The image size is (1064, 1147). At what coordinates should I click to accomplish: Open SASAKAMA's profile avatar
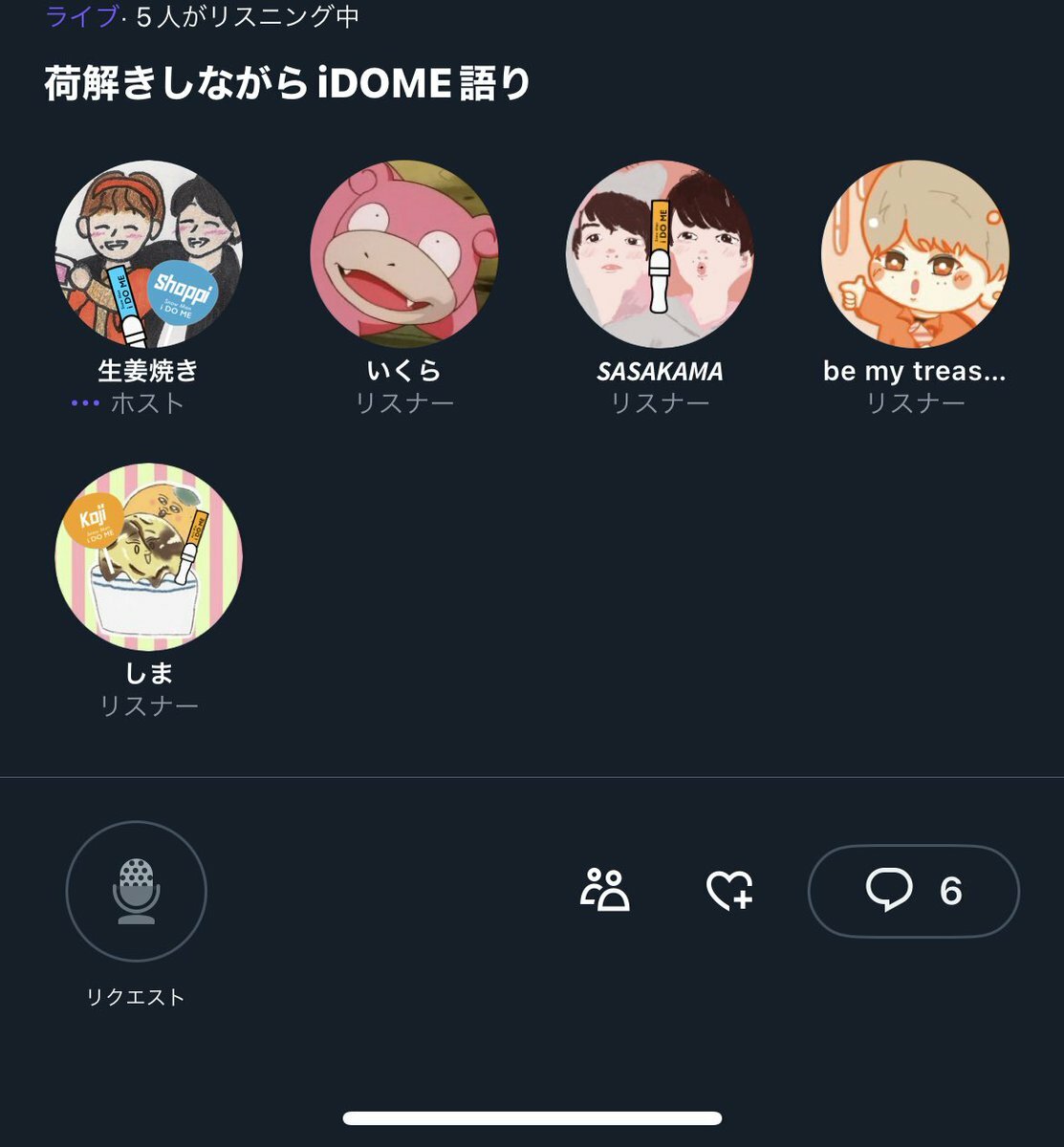(660, 254)
